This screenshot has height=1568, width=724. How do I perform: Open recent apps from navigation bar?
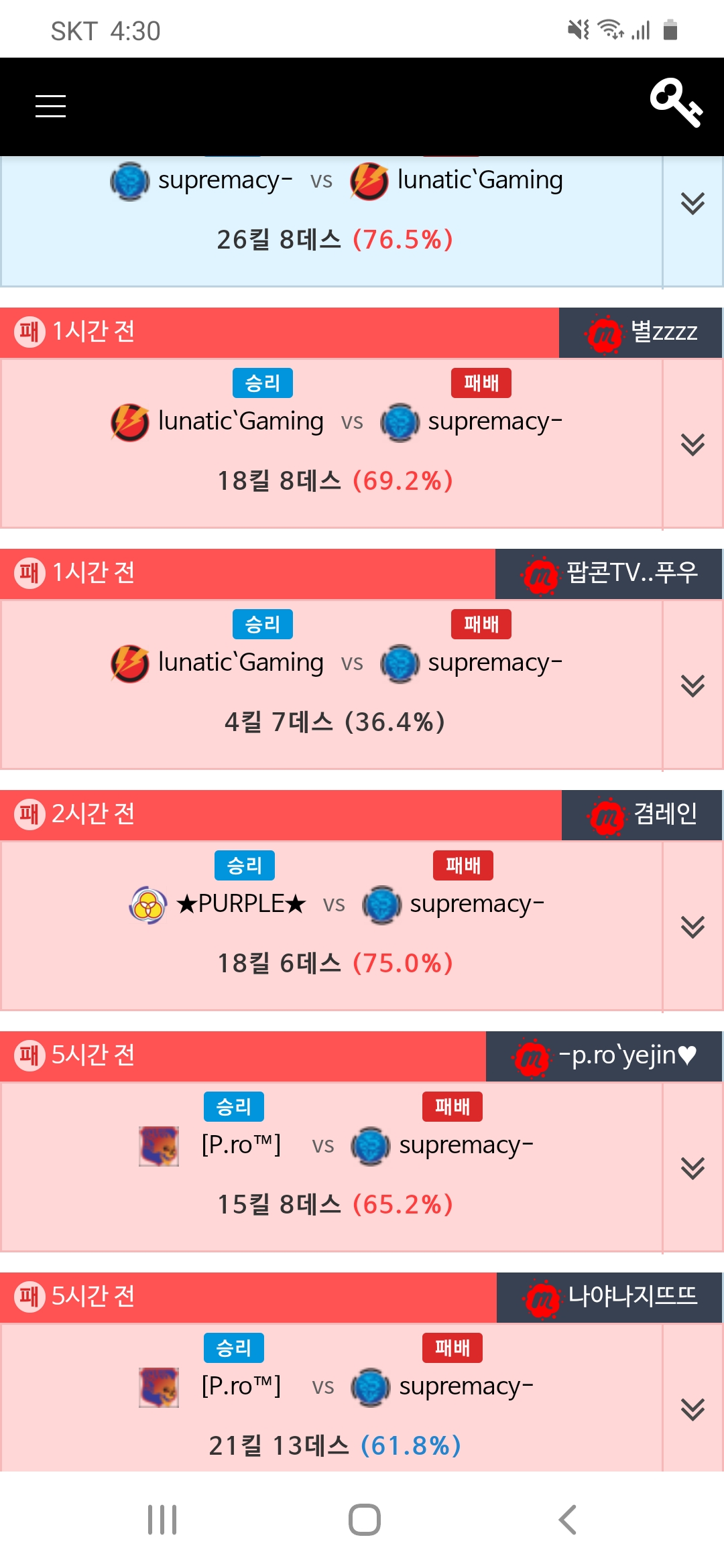[162, 1519]
